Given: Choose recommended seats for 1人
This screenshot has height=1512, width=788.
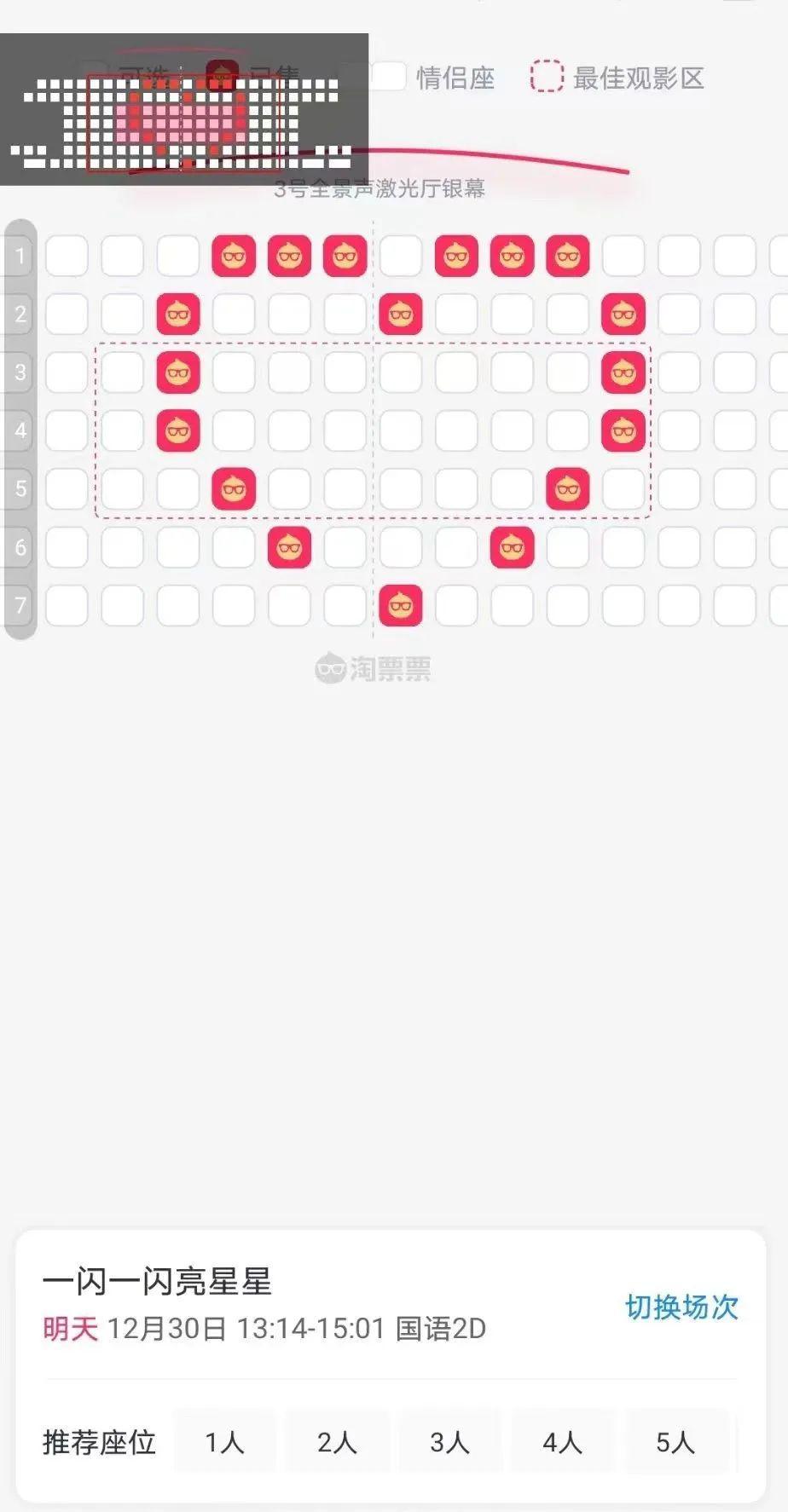Looking at the screenshot, I should pyautogui.click(x=224, y=1442).
